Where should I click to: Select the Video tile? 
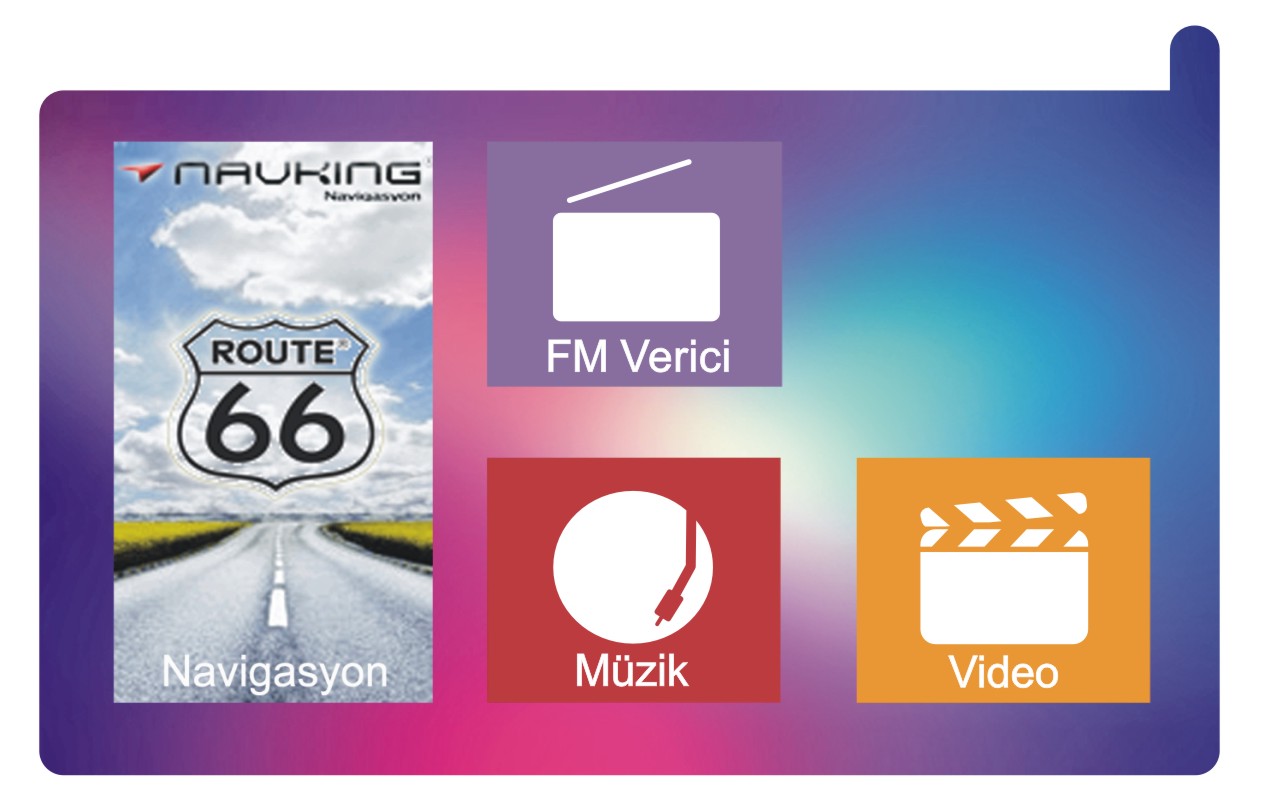click(1003, 580)
